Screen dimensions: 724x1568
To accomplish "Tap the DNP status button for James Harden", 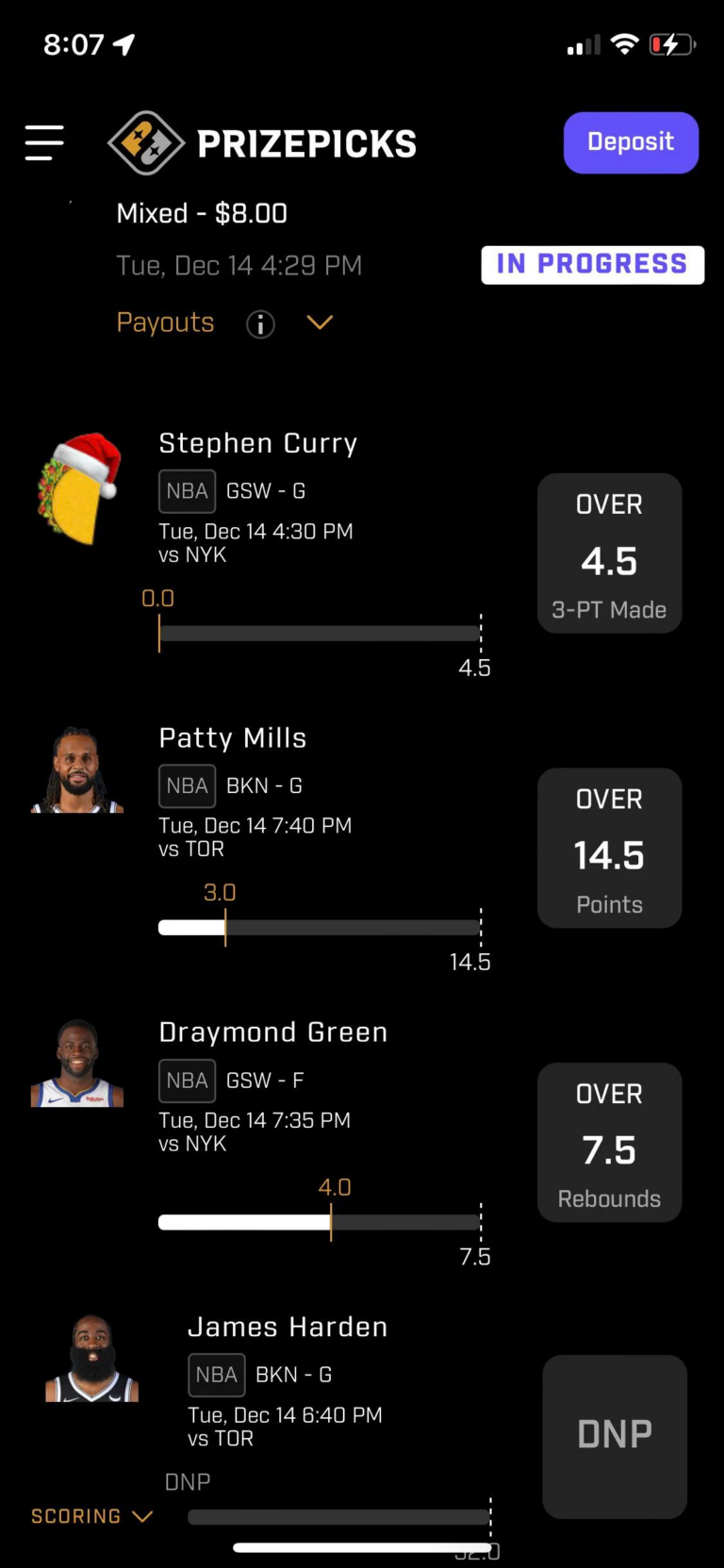I will click(x=614, y=1435).
